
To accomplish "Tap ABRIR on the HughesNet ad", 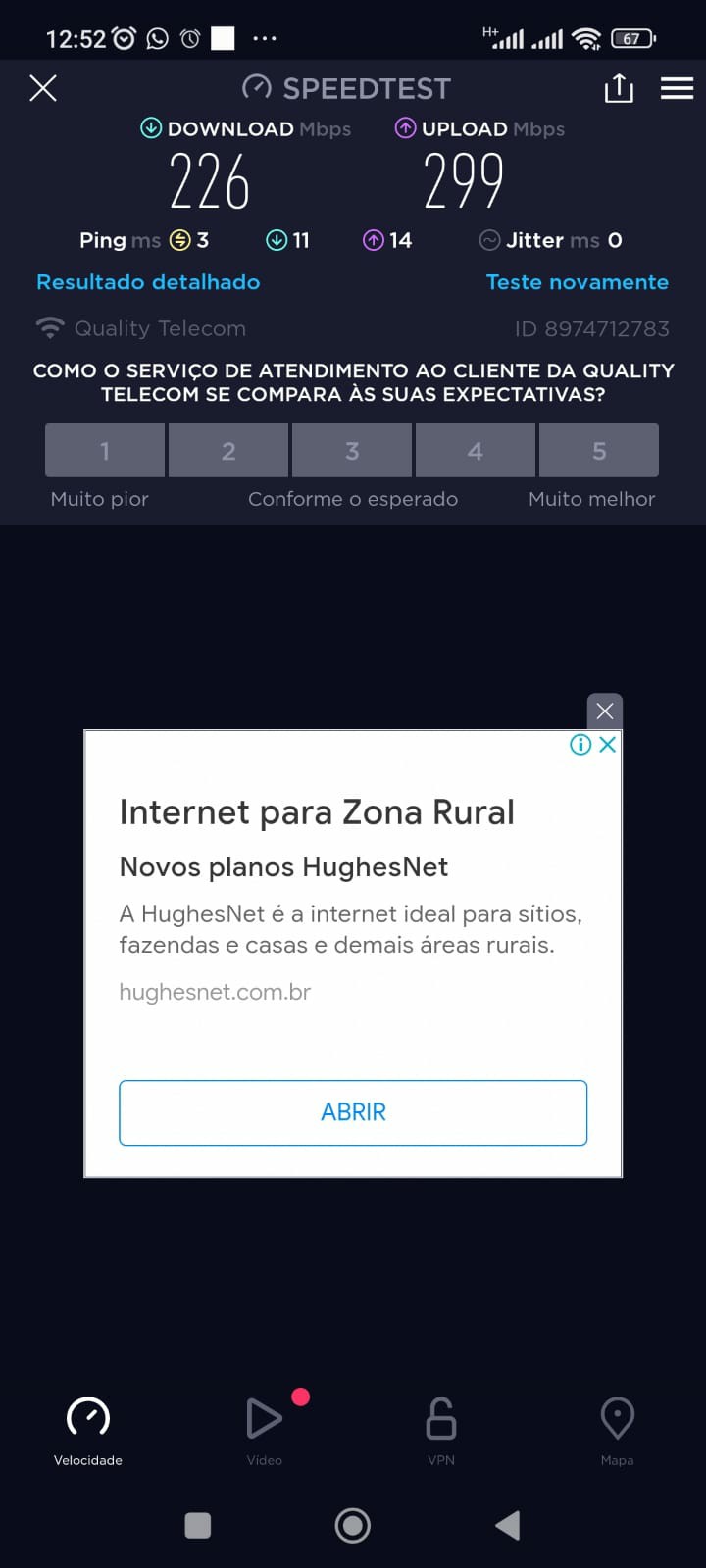I will click(x=353, y=1112).
